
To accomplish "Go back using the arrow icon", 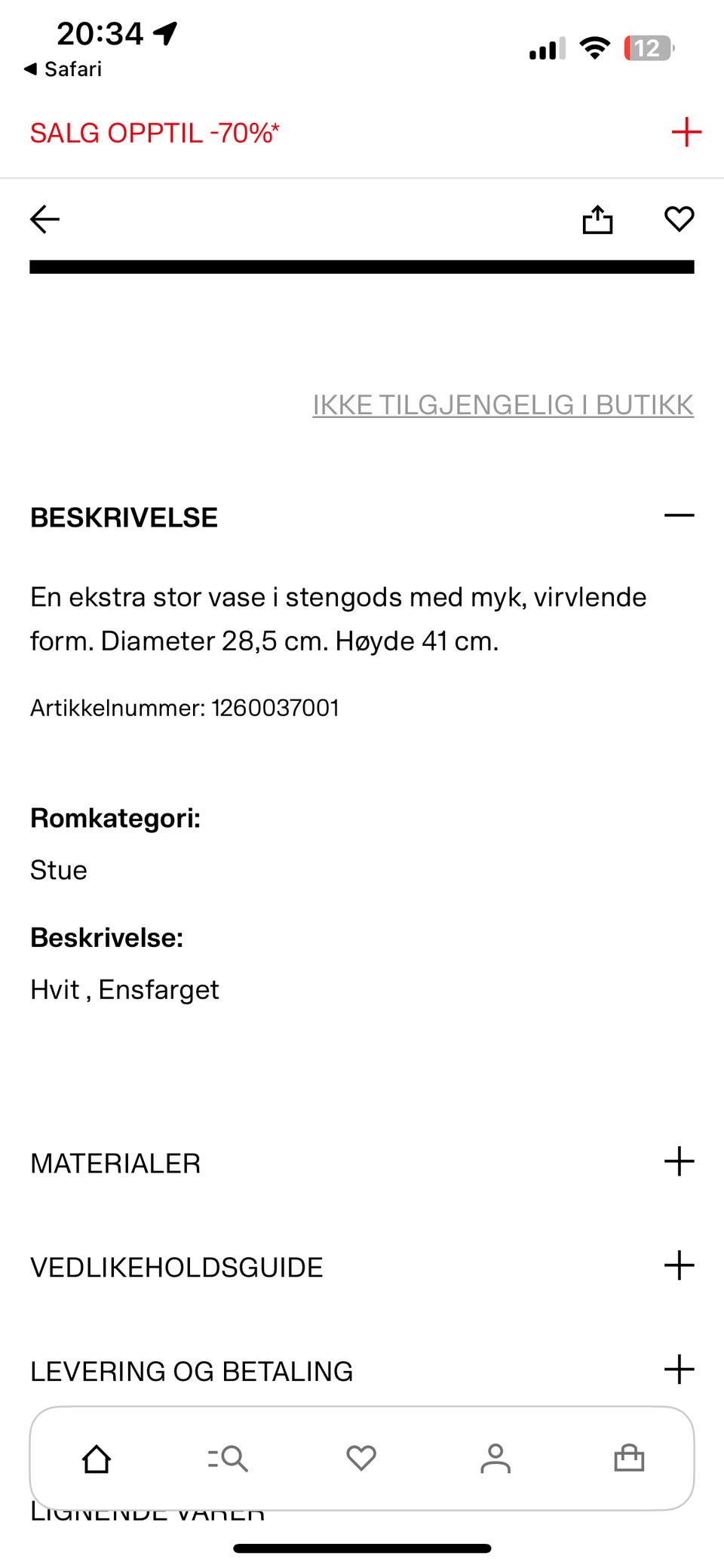I will pyautogui.click(x=44, y=219).
